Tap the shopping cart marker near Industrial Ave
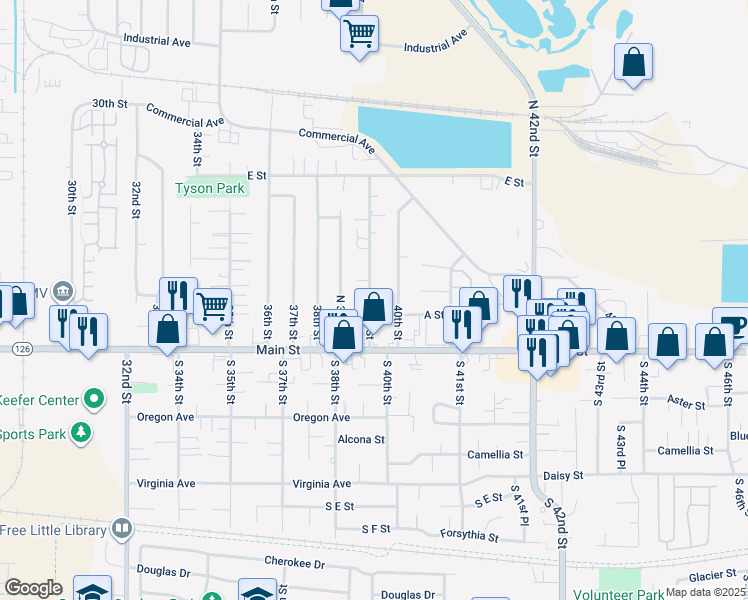 [359, 34]
